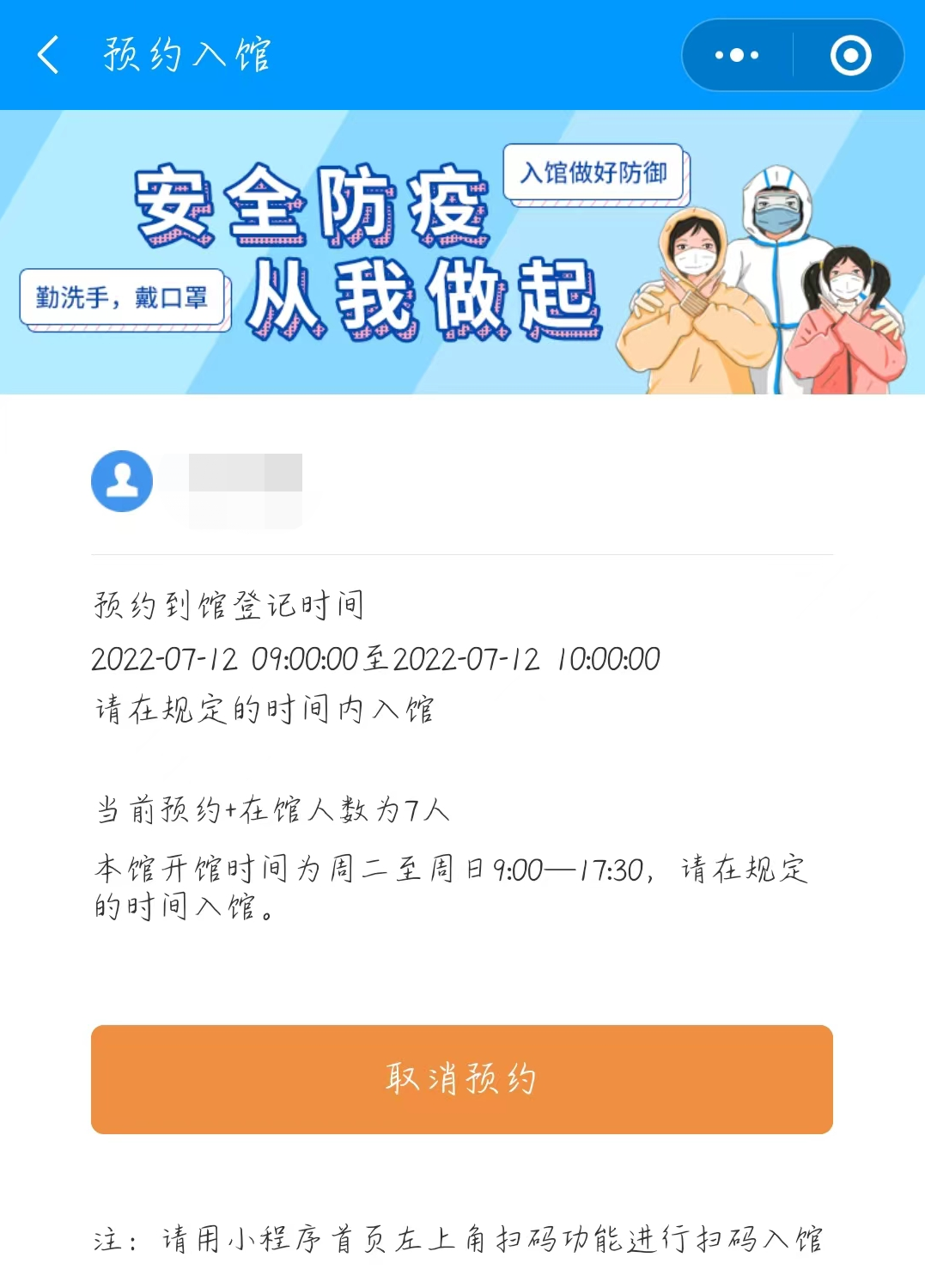Go back from 预约入馆 page

tap(49, 55)
